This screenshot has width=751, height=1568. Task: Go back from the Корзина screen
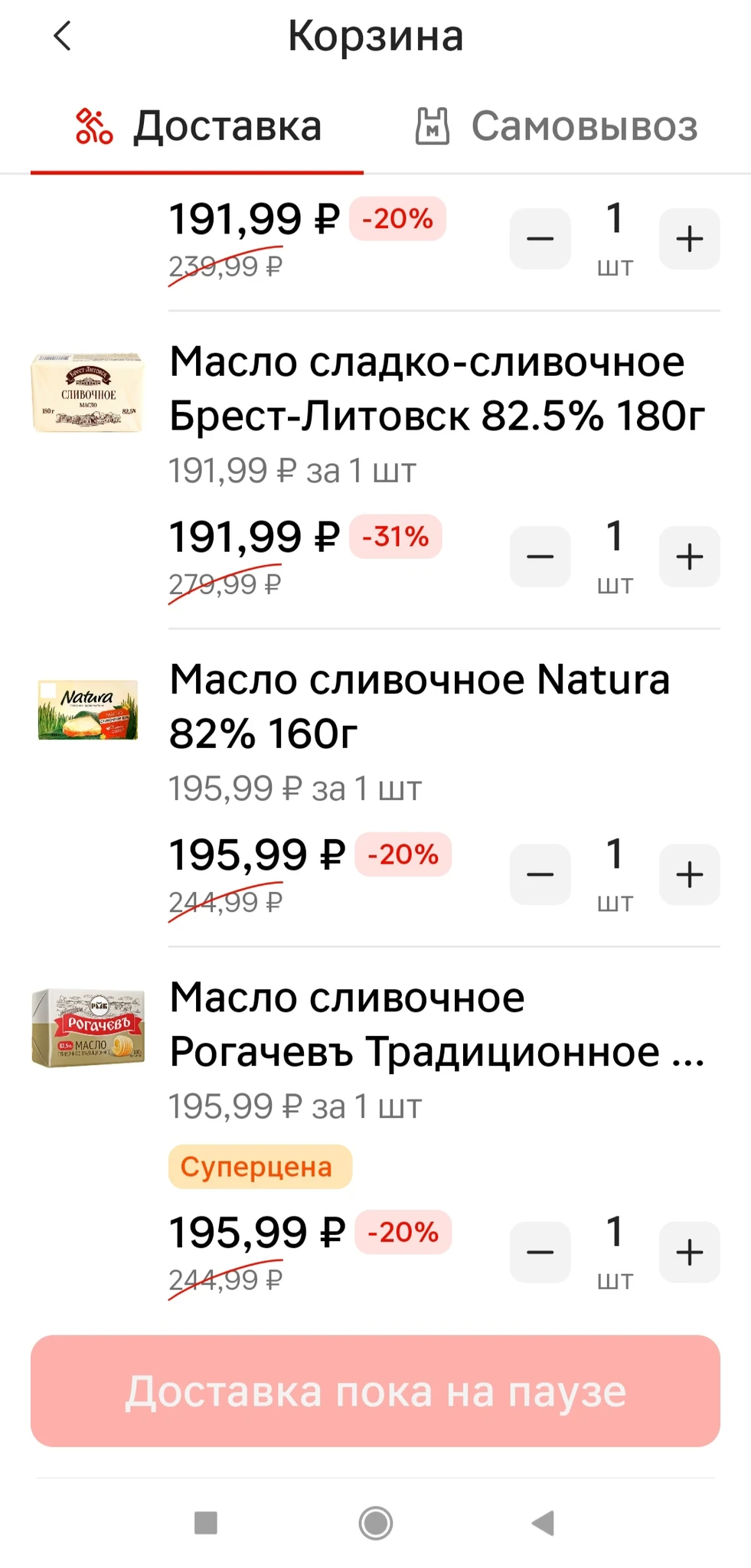63,36
